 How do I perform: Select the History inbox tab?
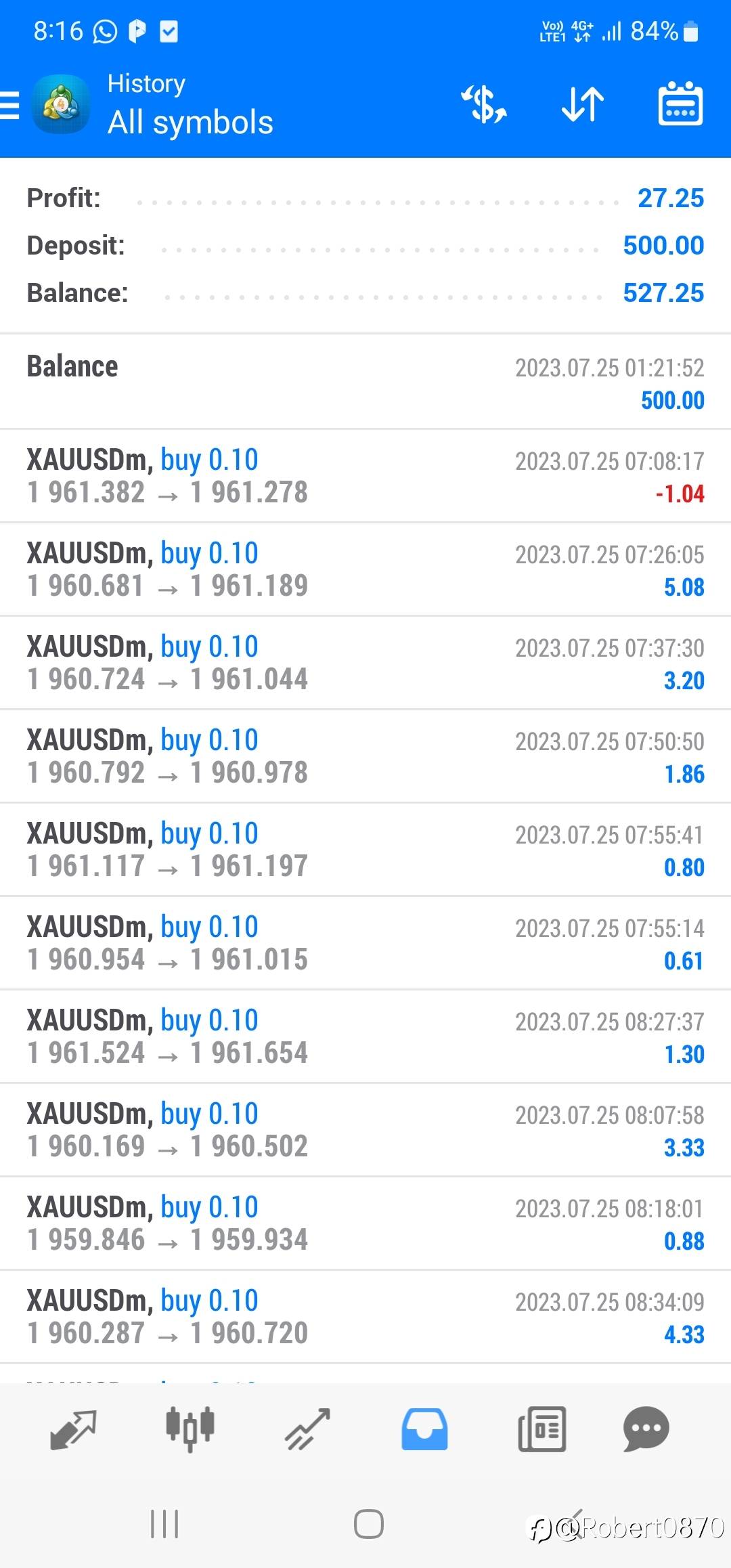[x=424, y=1429]
